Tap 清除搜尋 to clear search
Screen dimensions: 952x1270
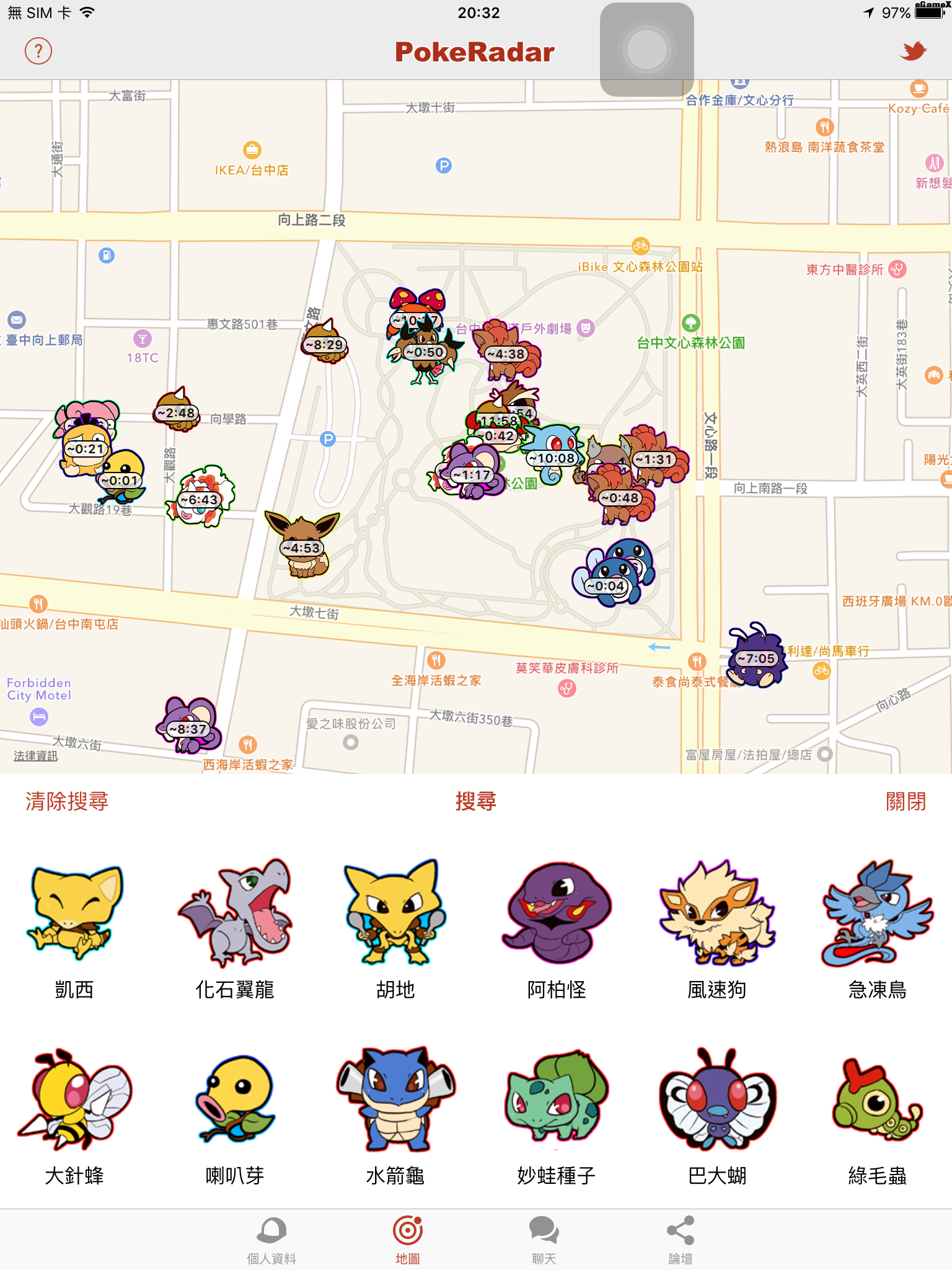pyautogui.click(x=67, y=801)
